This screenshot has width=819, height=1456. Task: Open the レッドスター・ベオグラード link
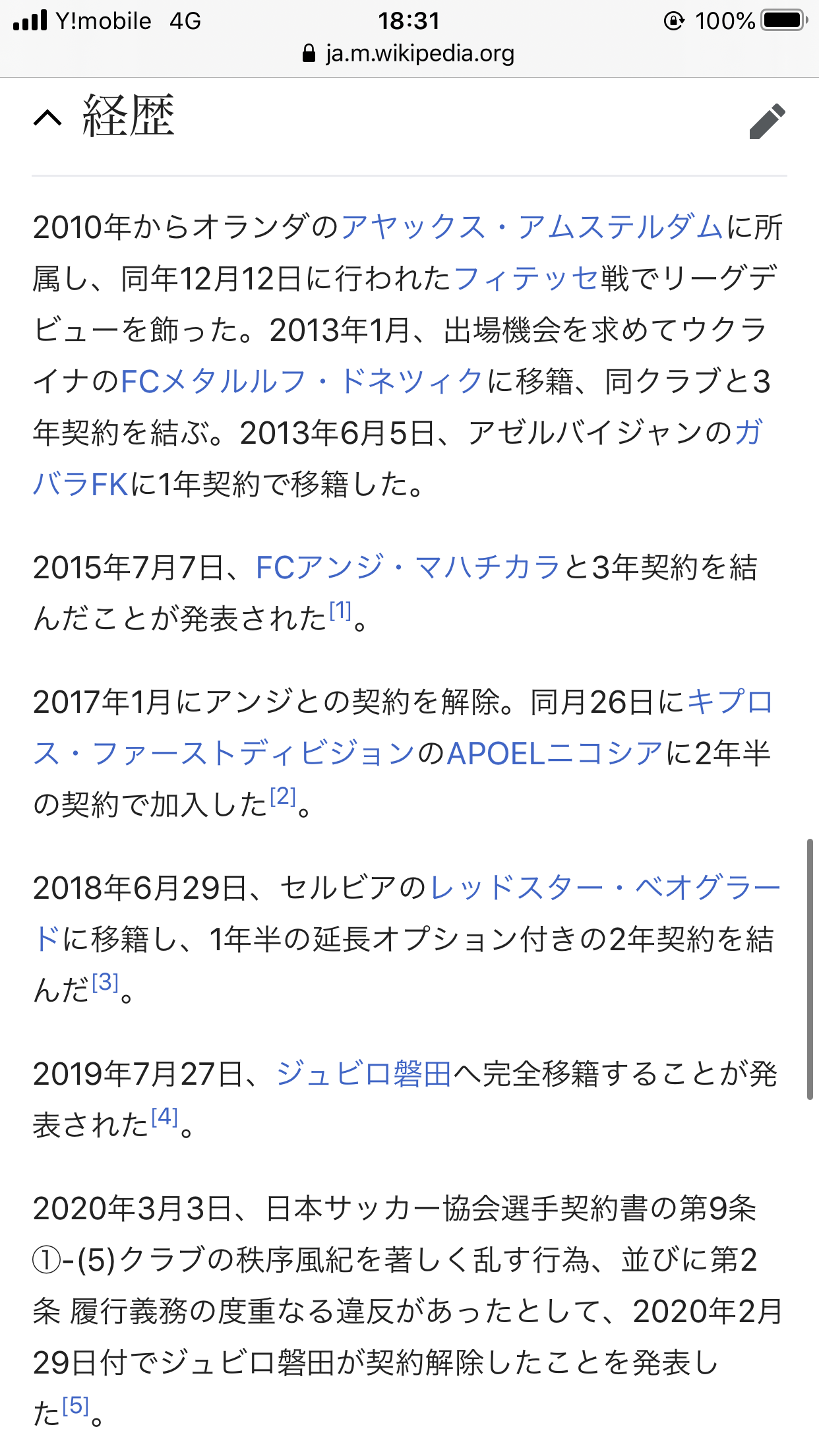point(605,888)
